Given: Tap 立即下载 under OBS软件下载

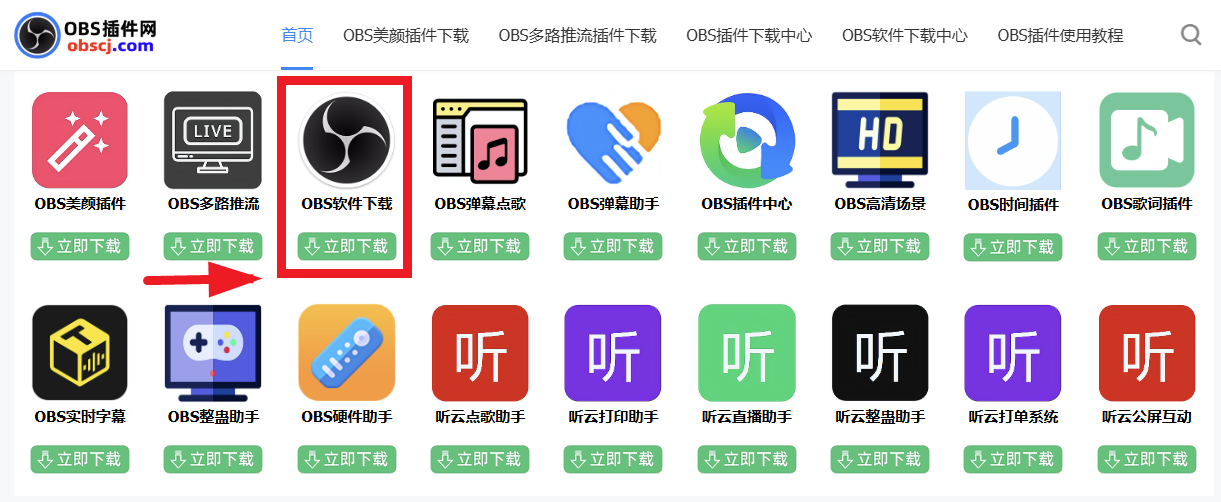Looking at the screenshot, I should point(346,246).
